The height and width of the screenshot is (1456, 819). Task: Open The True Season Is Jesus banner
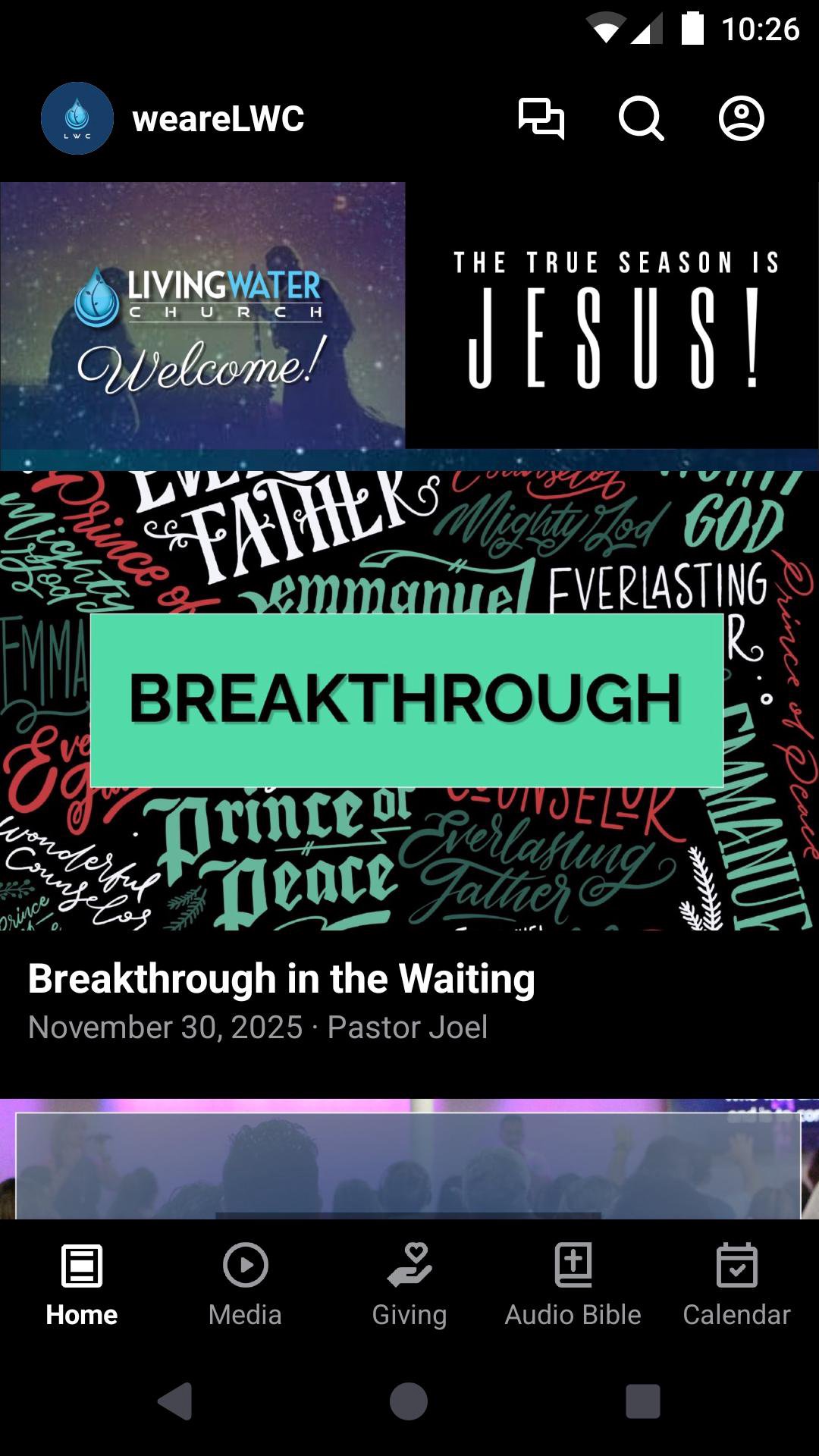click(613, 315)
